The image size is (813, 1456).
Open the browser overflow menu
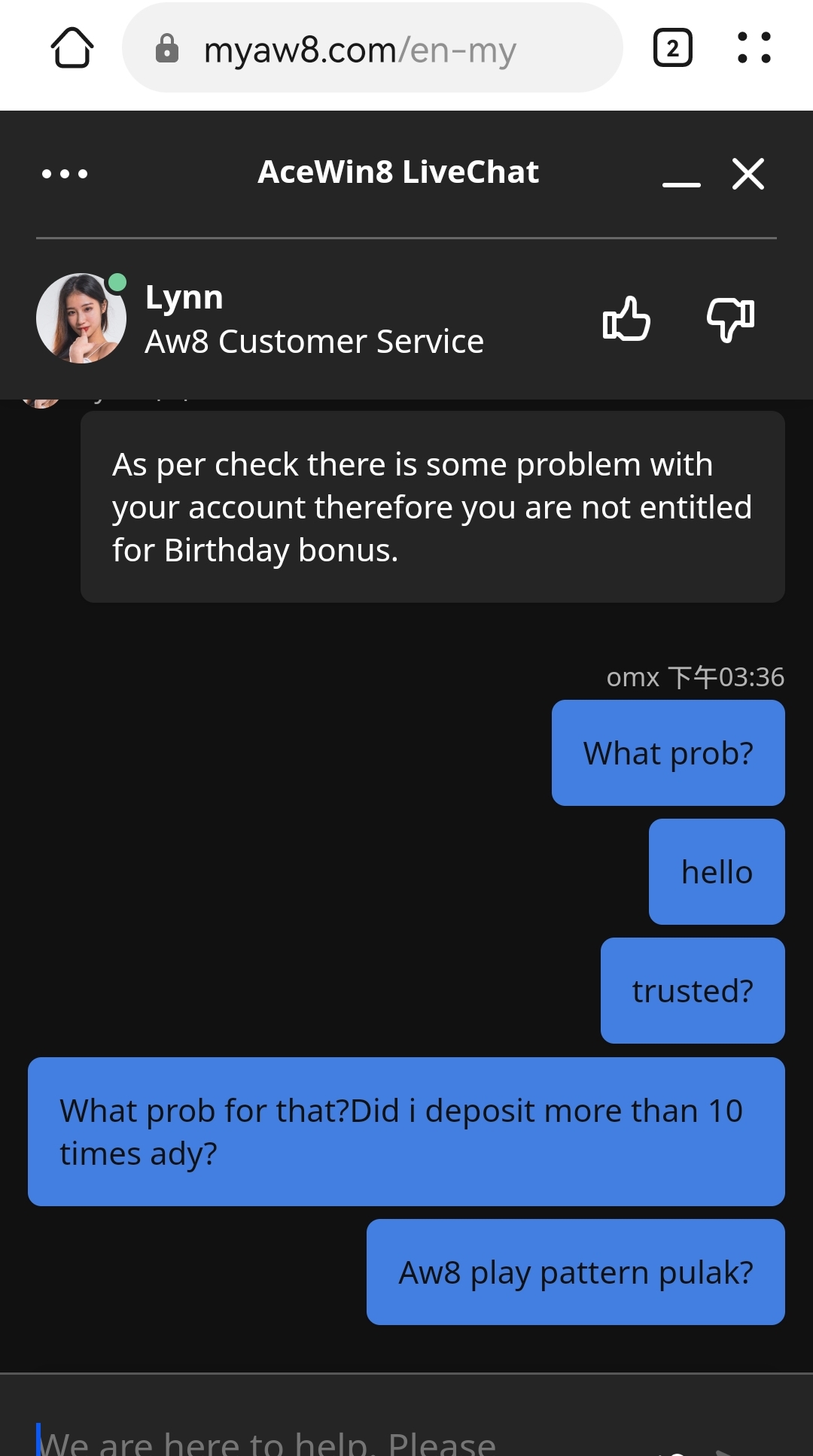coord(754,48)
